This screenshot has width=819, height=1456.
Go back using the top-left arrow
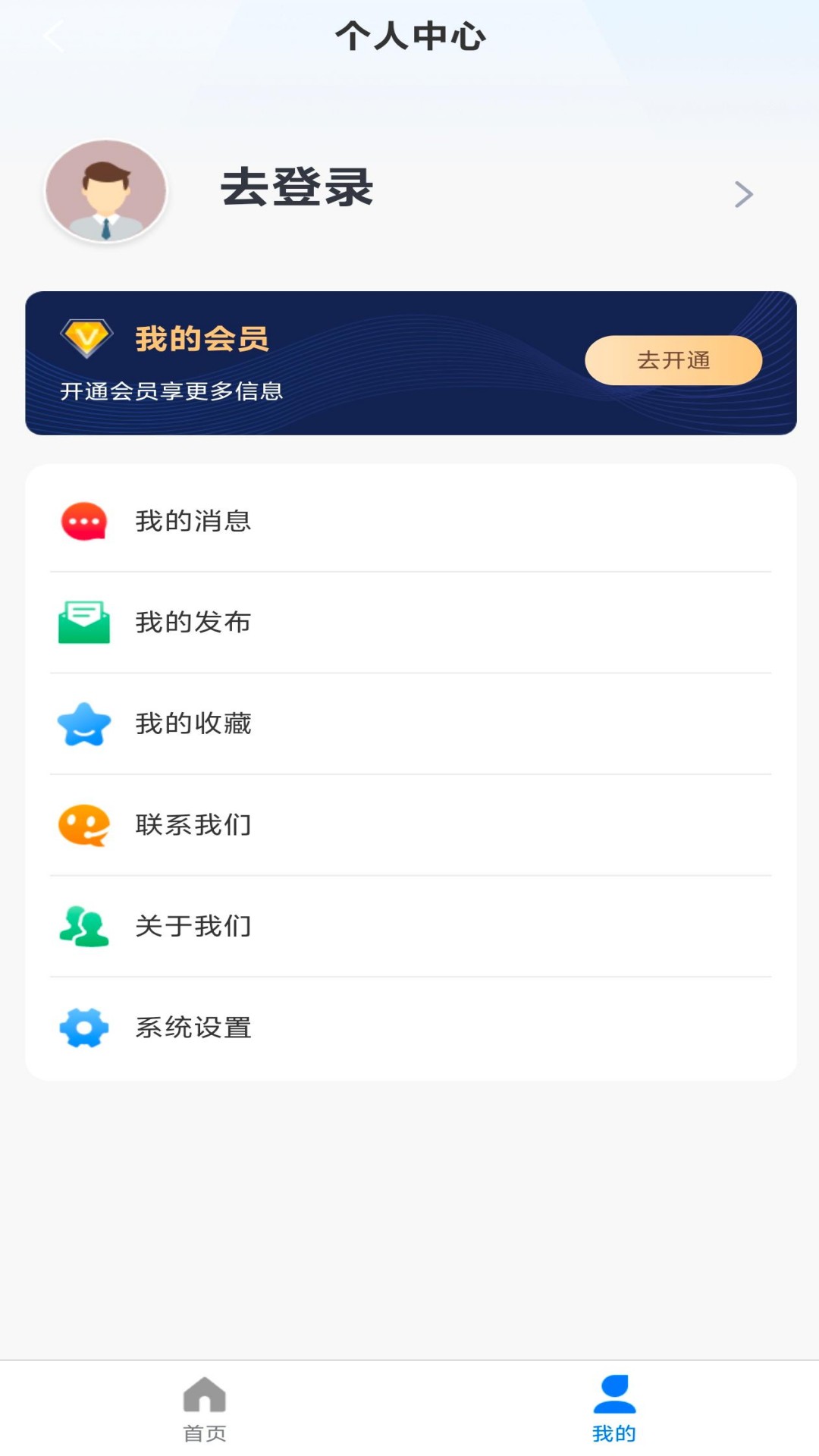pyautogui.click(x=53, y=36)
